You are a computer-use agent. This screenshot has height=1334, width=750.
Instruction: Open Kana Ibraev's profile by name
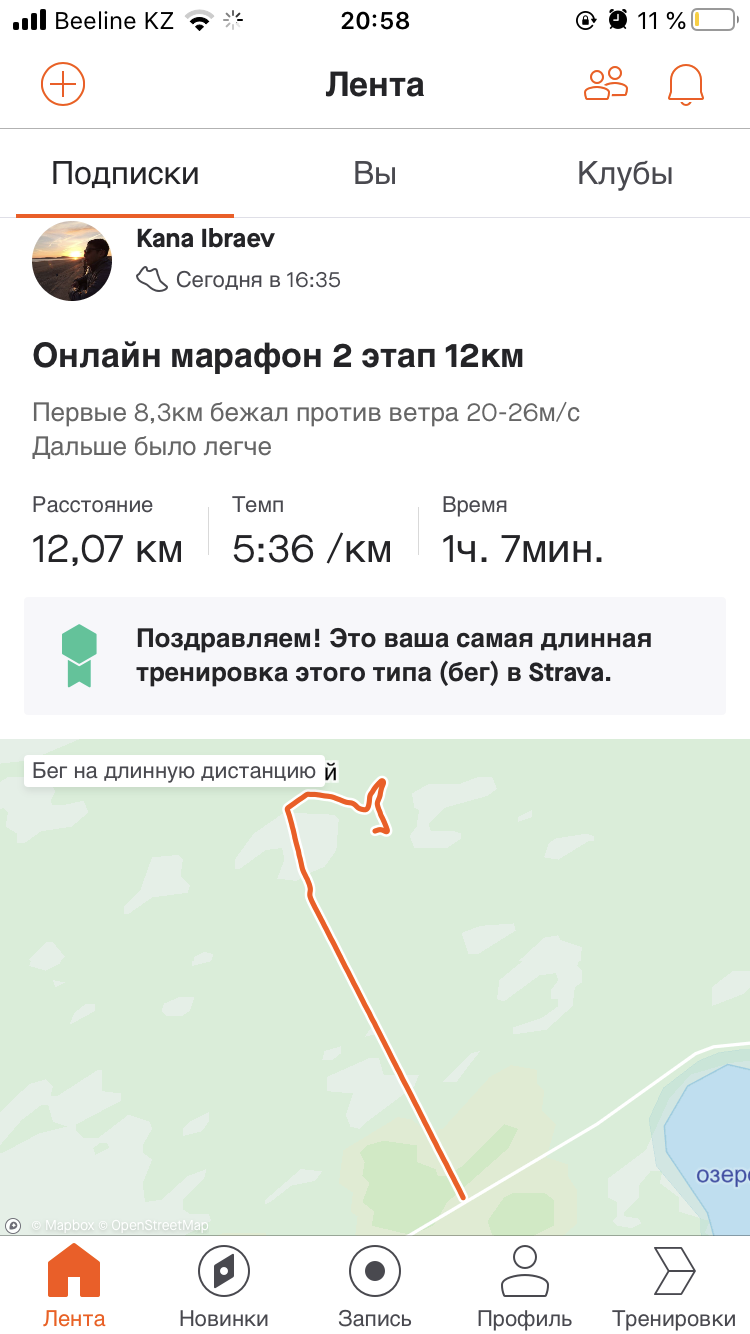coord(204,239)
